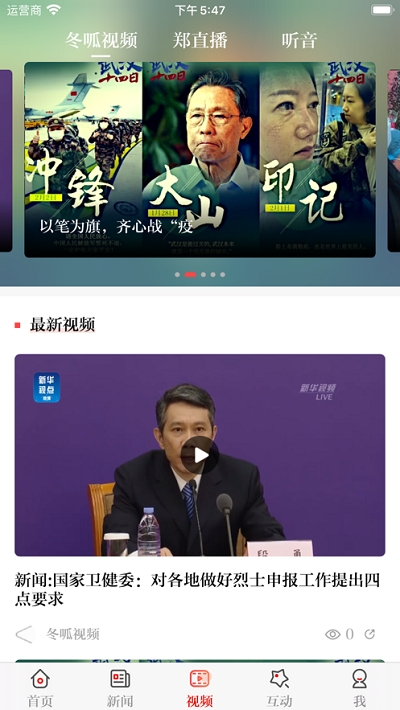Open the 我 profile tab
400x710 pixels.
click(360, 687)
